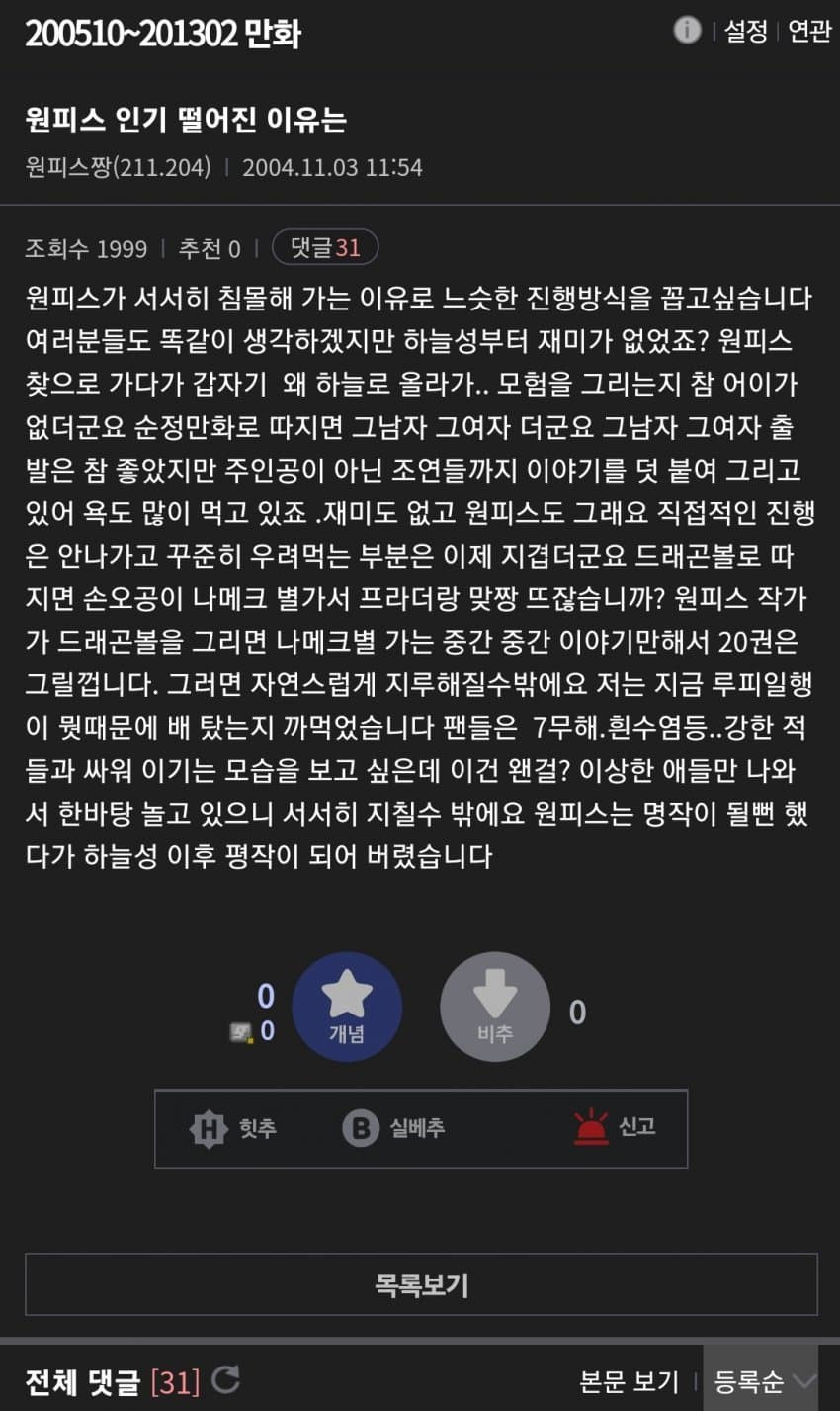Image resolution: width=840 pixels, height=1411 pixels.
Task: Report this post via 신고
Action: pyautogui.click(x=615, y=1127)
